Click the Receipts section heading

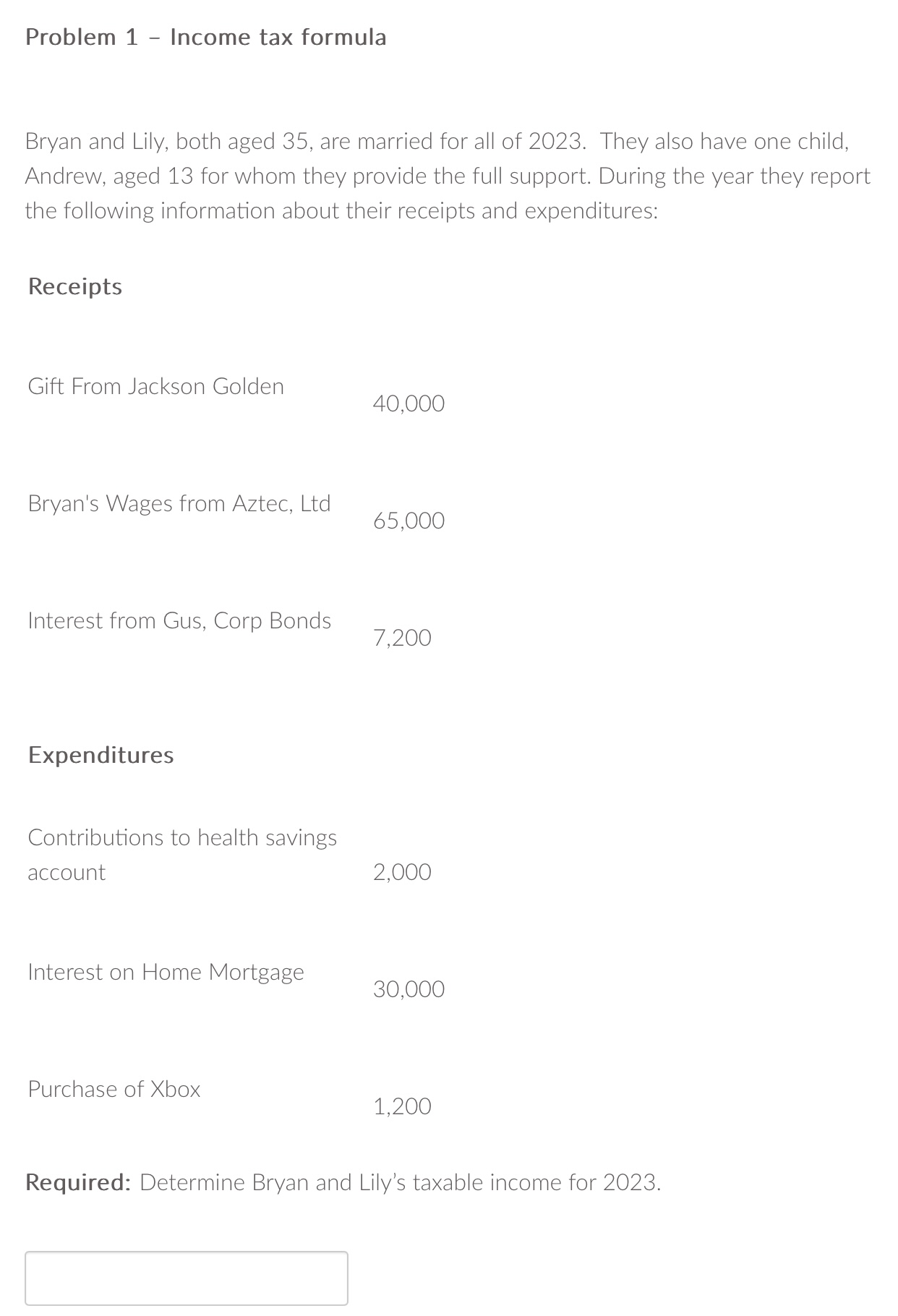coord(74,286)
